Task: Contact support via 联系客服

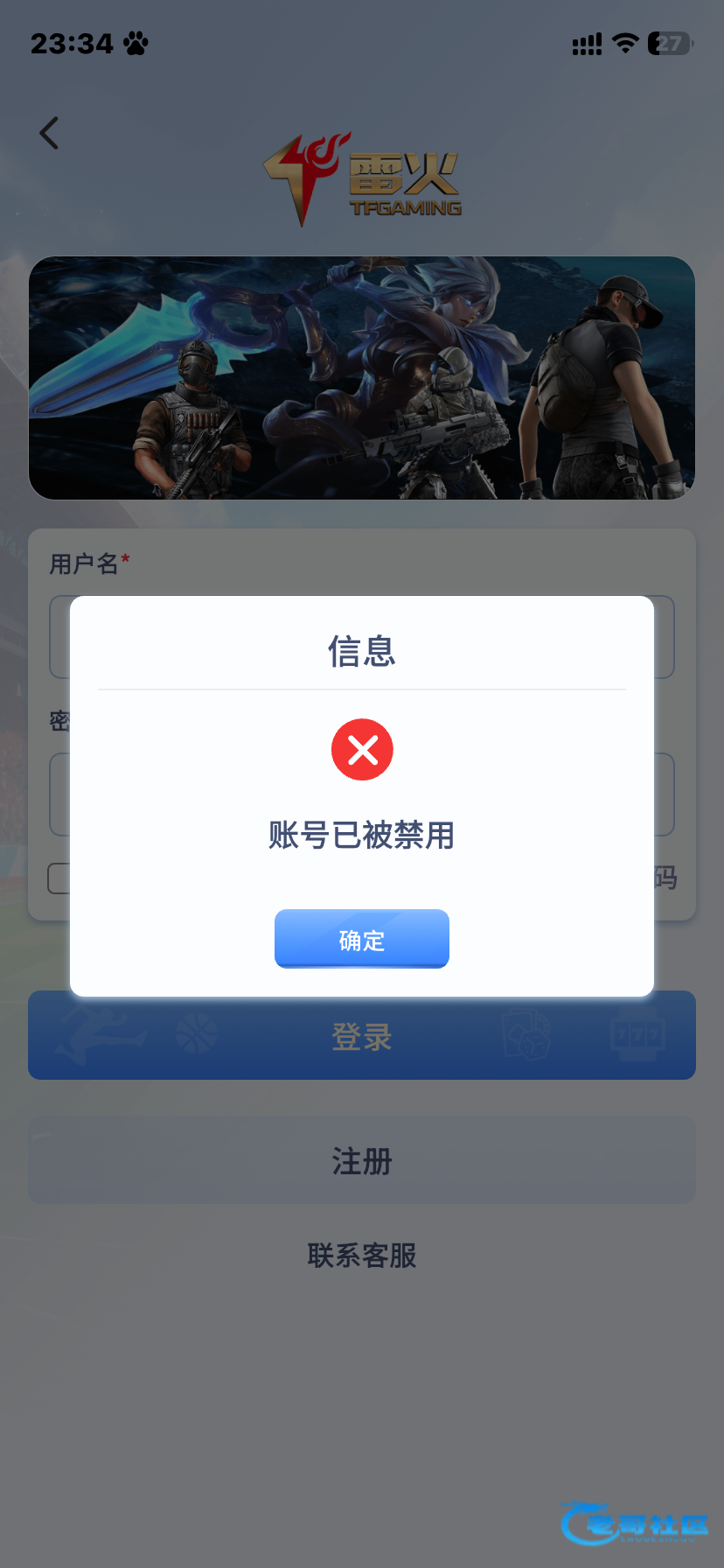Action: tap(361, 1256)
